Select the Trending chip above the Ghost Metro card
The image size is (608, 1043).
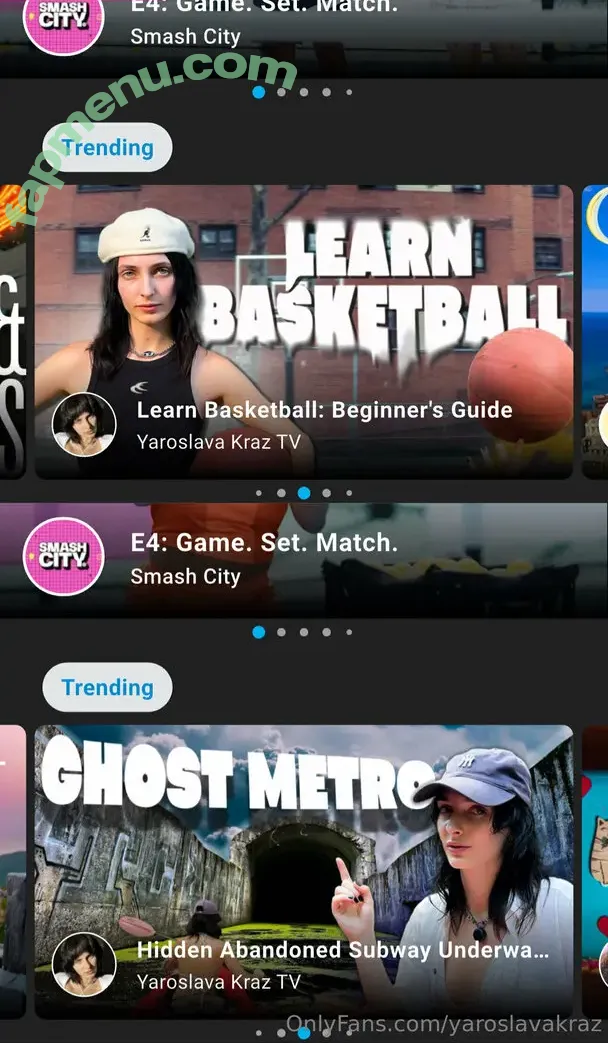coord(107,688)
